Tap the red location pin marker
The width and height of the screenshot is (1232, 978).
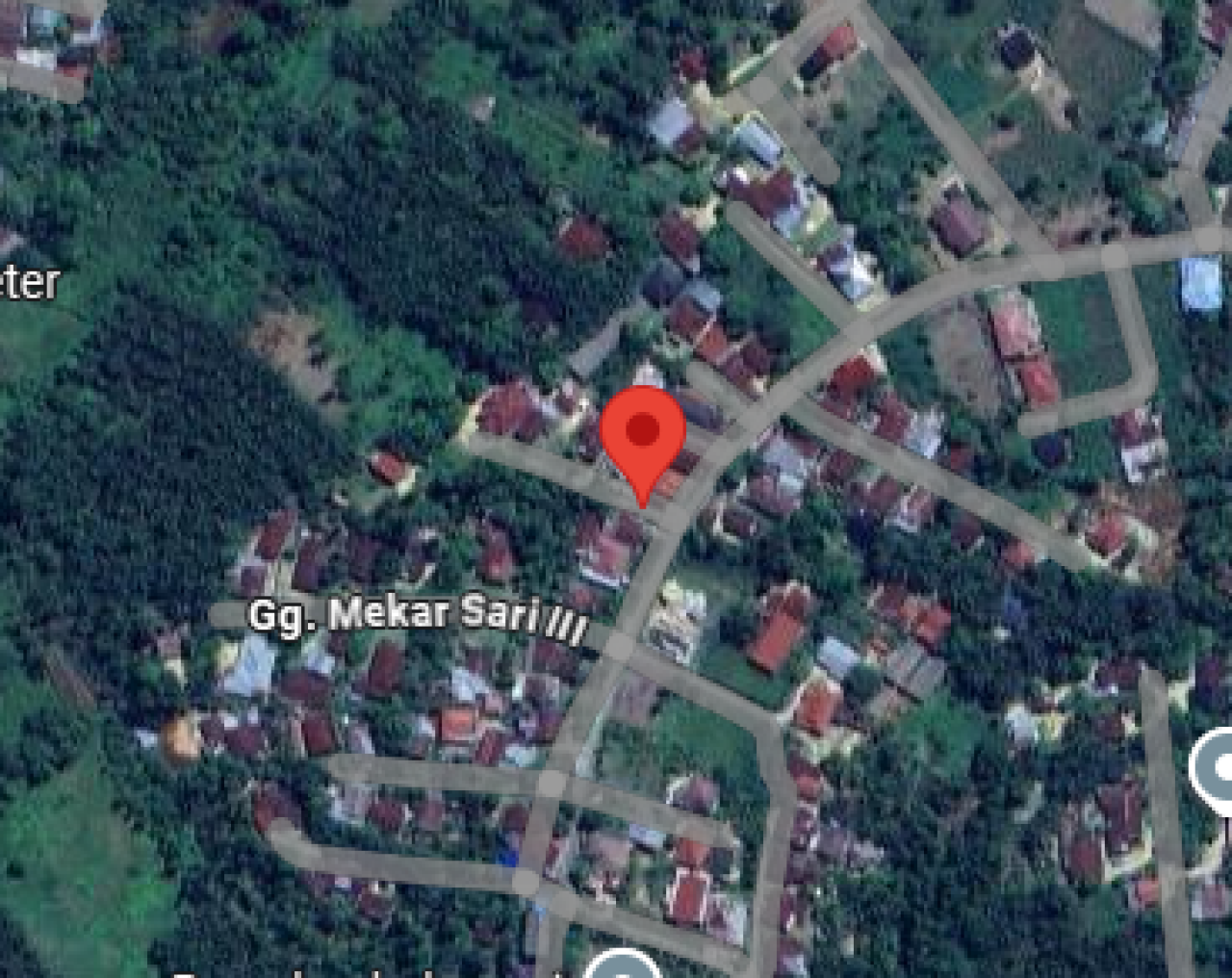pos(643,434)
